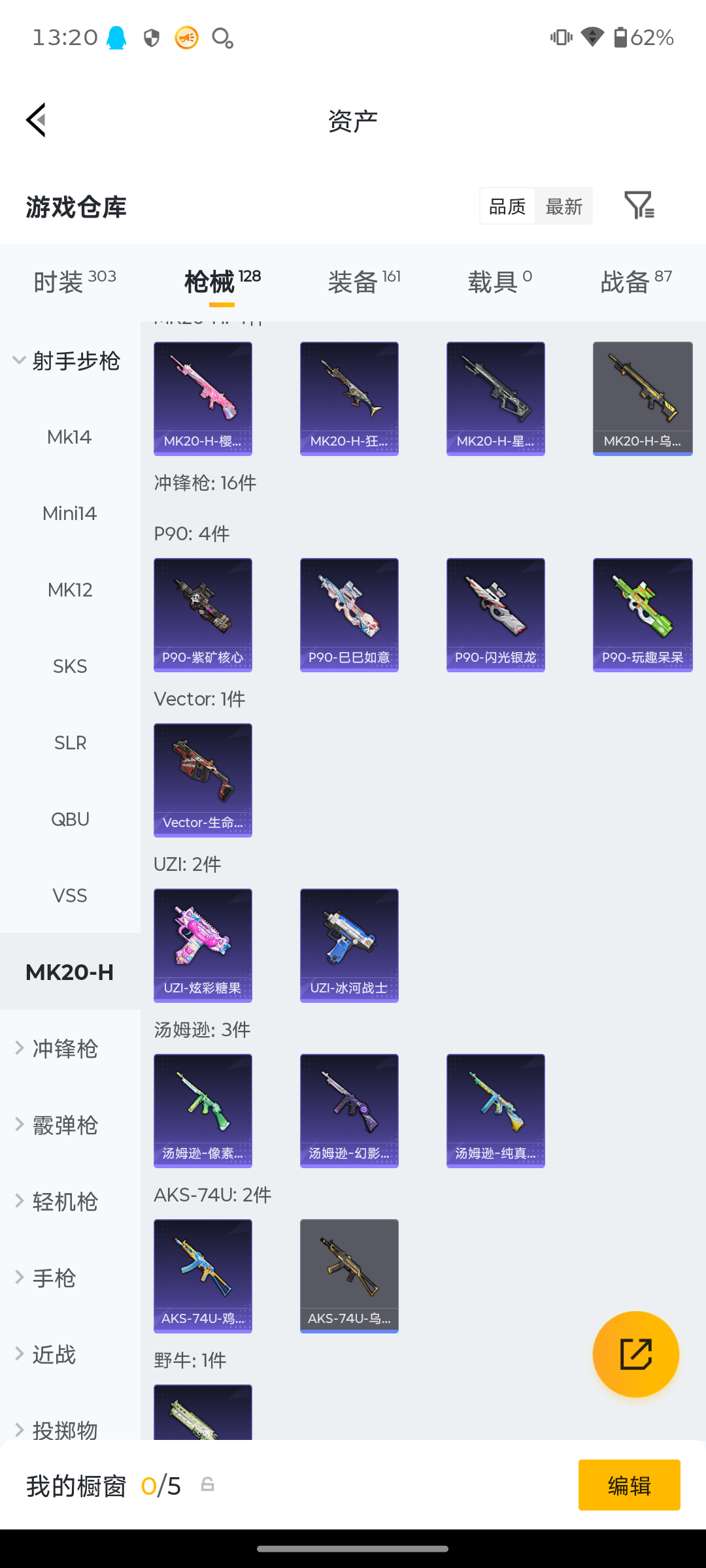Open the P90-紫矿核心 skin

pos(203,614)
